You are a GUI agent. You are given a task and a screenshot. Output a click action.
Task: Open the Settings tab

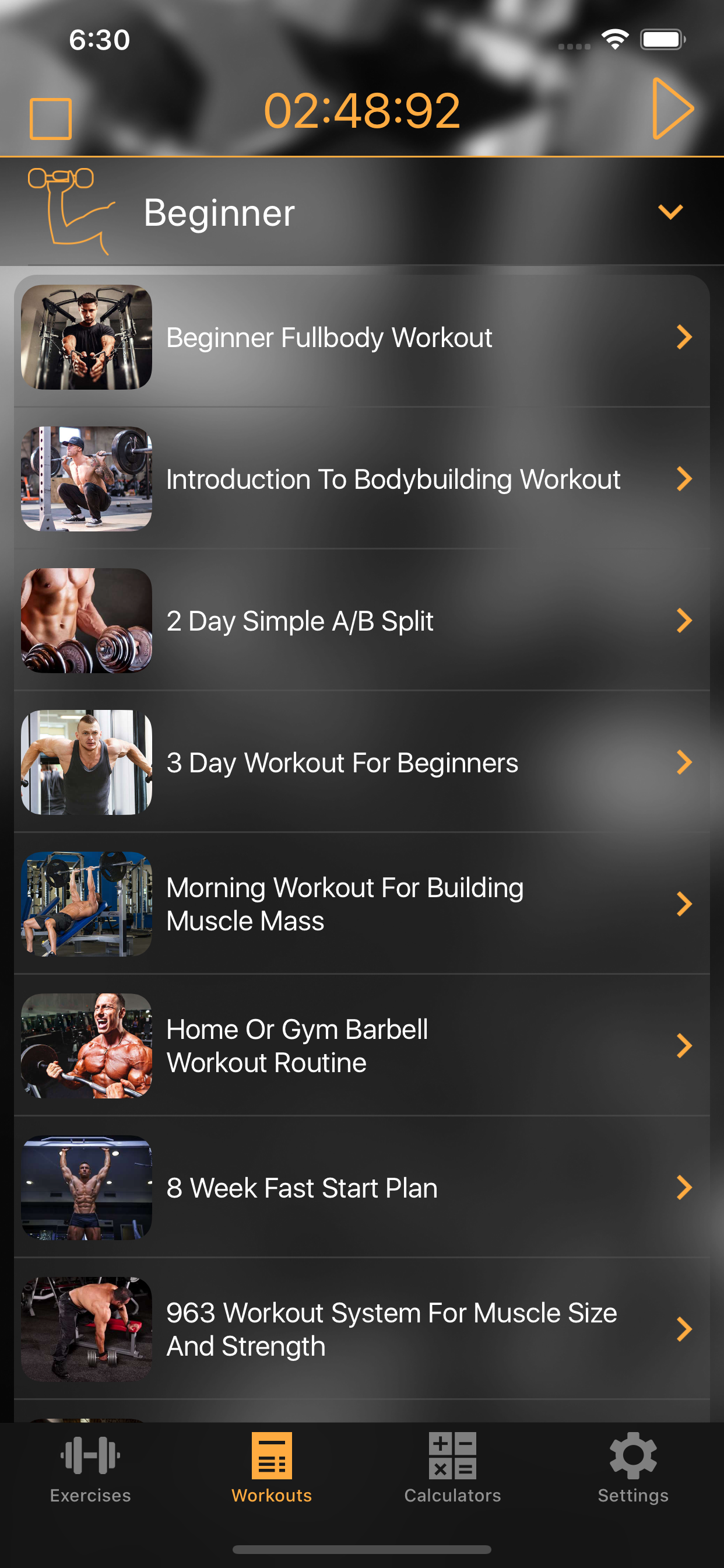tap(632, 1468)
